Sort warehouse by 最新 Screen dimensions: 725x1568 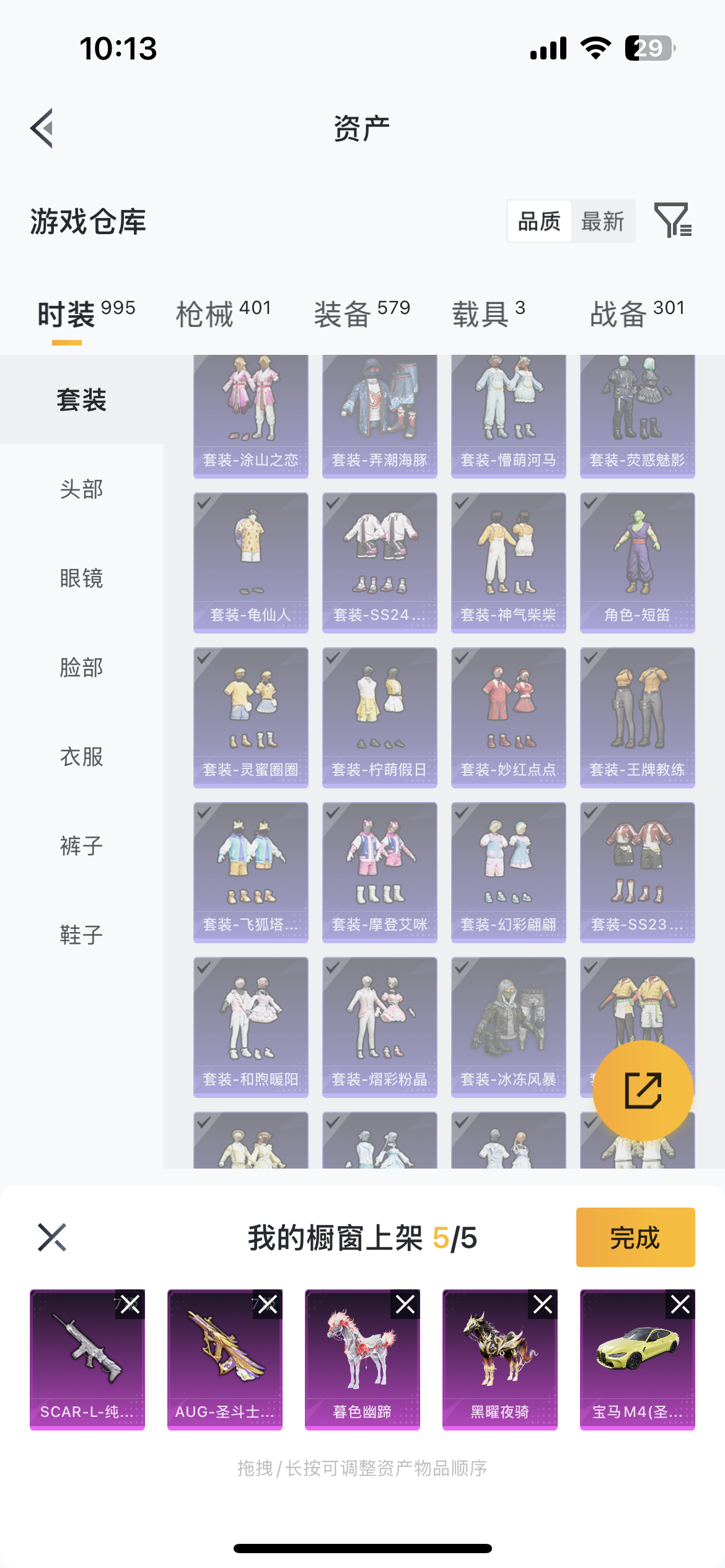(x=602, y=221)
